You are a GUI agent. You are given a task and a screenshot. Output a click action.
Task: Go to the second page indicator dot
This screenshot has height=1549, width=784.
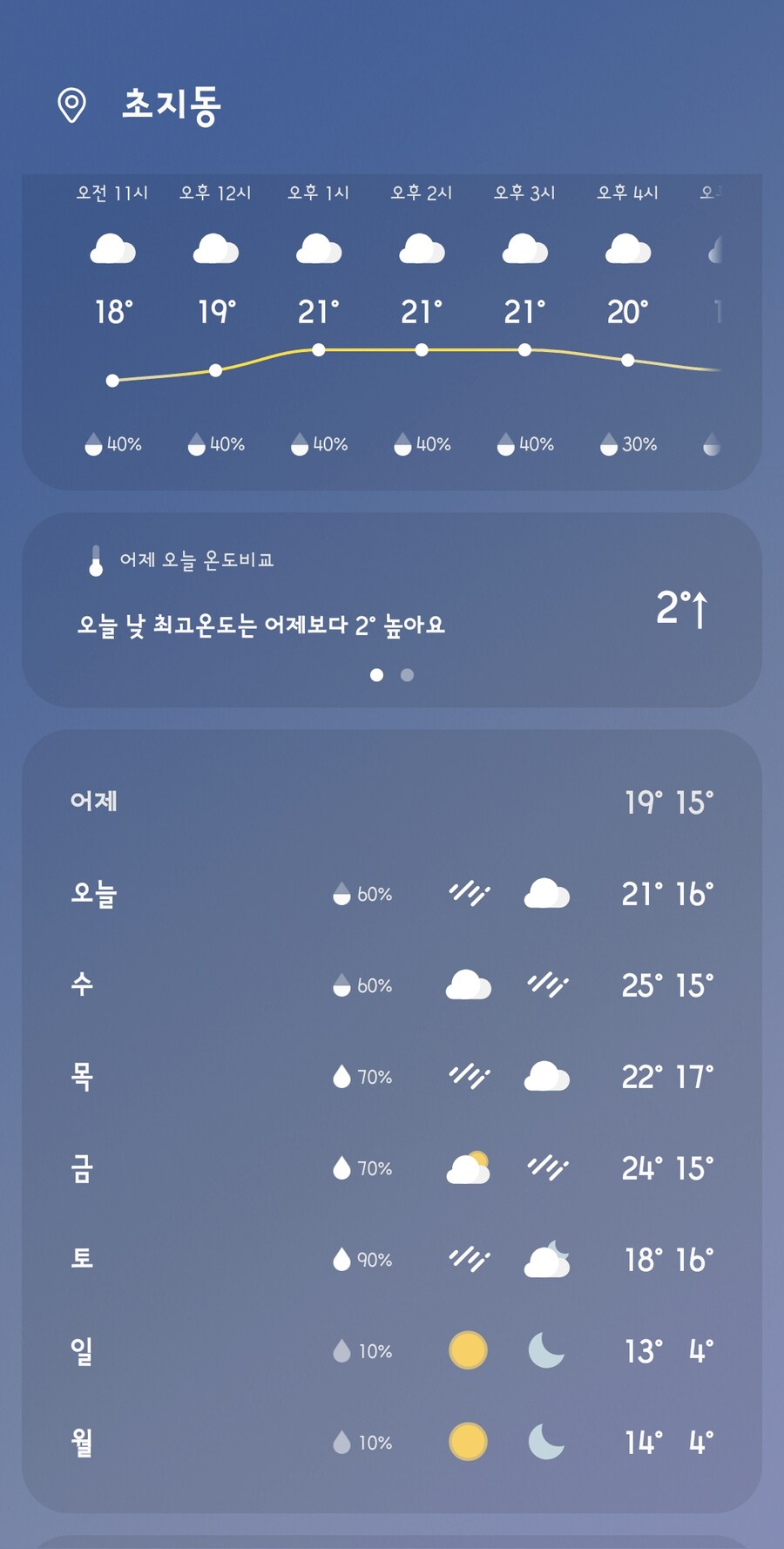tap(407, 675)
